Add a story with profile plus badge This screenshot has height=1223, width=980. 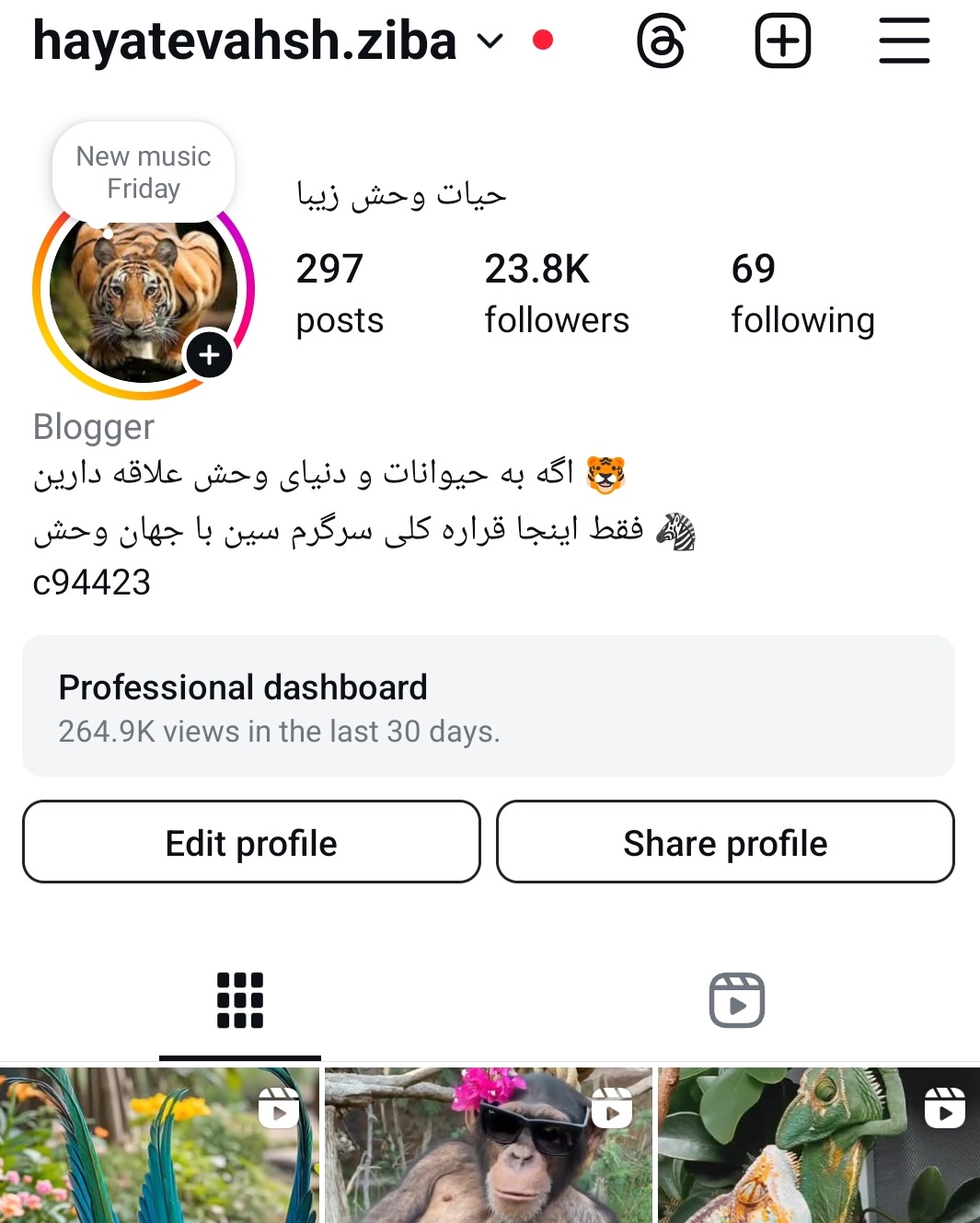(209, 354)
